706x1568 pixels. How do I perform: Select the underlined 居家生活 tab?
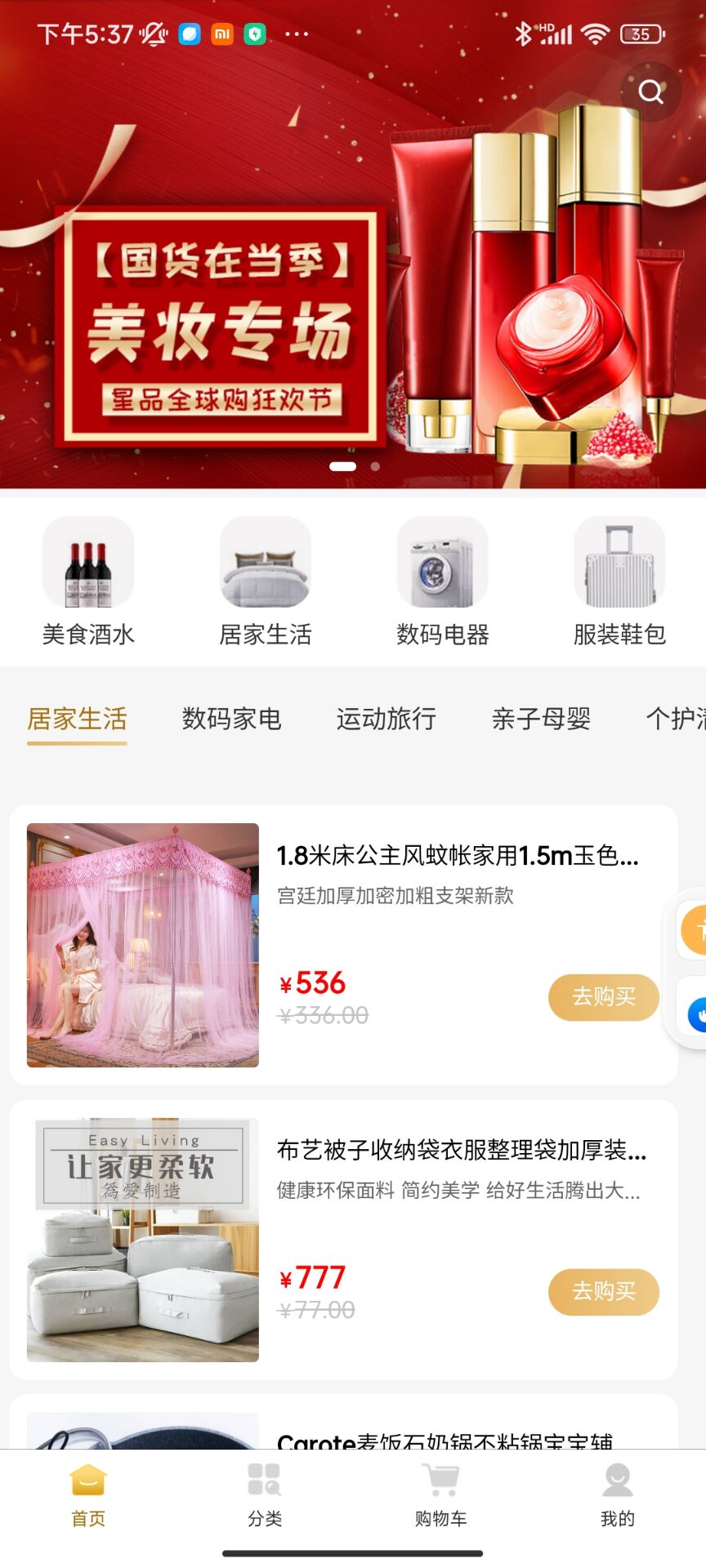(x=77, y=719)
